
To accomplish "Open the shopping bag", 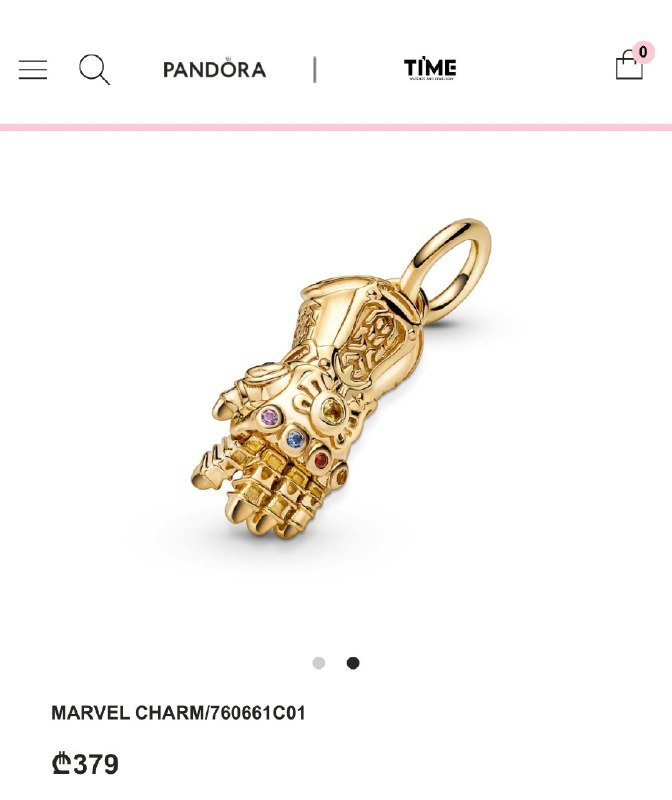I will pos(630,66).
